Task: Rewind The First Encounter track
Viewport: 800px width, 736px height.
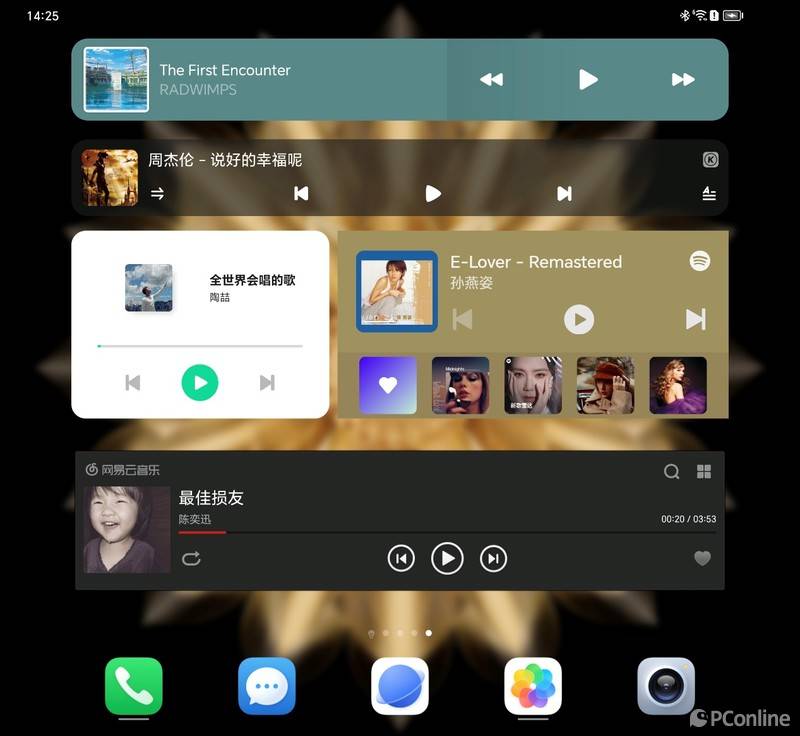Action: pos(491,79)
